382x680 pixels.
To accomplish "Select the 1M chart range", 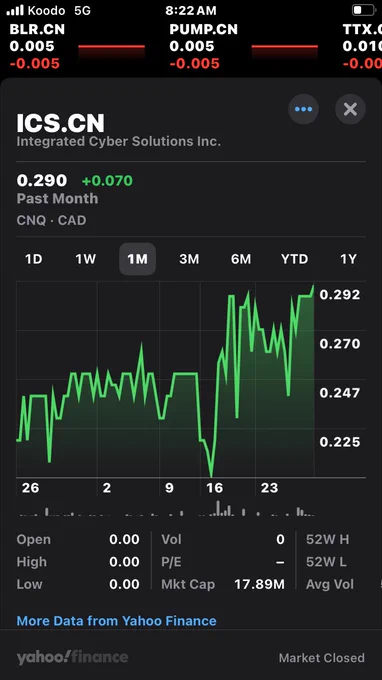I will pyautogui.click(x=137, y=259).
